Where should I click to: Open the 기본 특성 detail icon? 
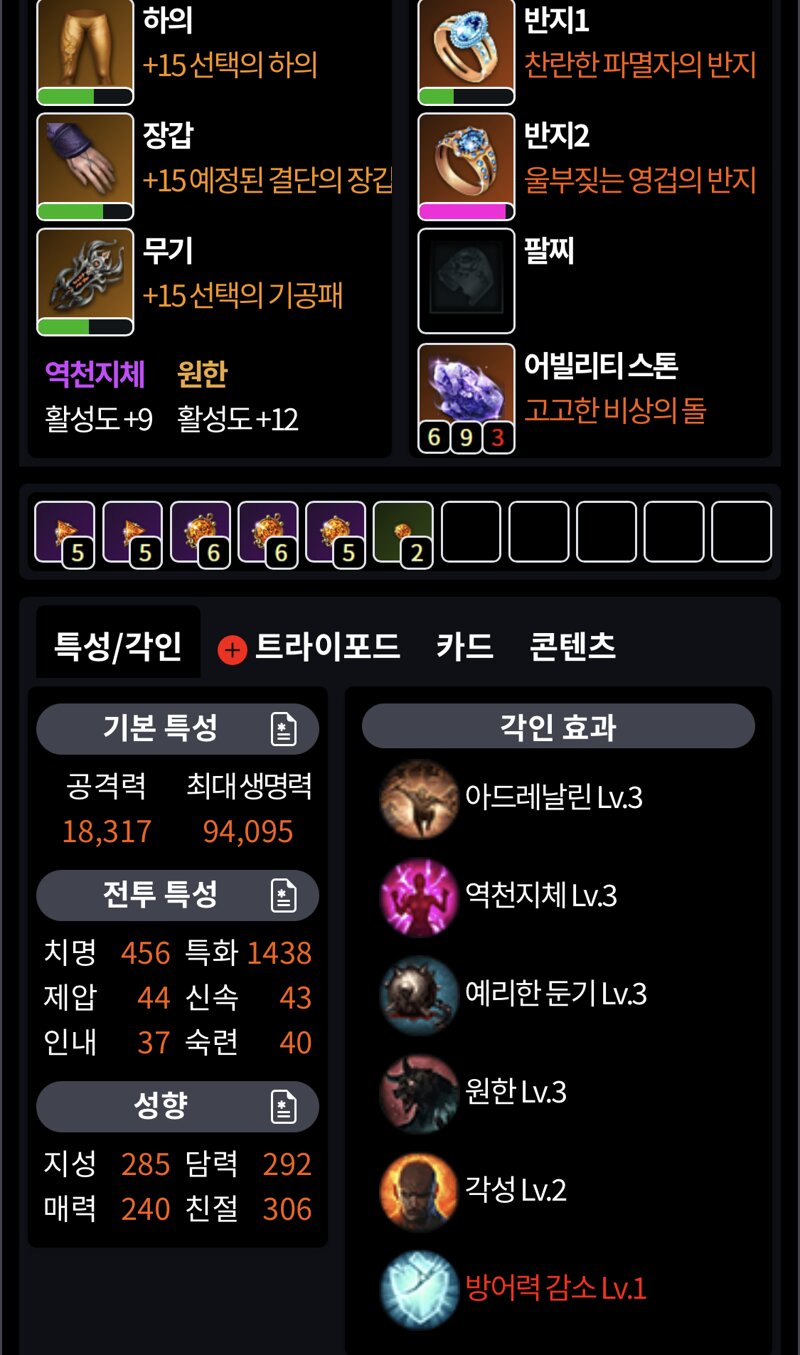pos(284,729)
